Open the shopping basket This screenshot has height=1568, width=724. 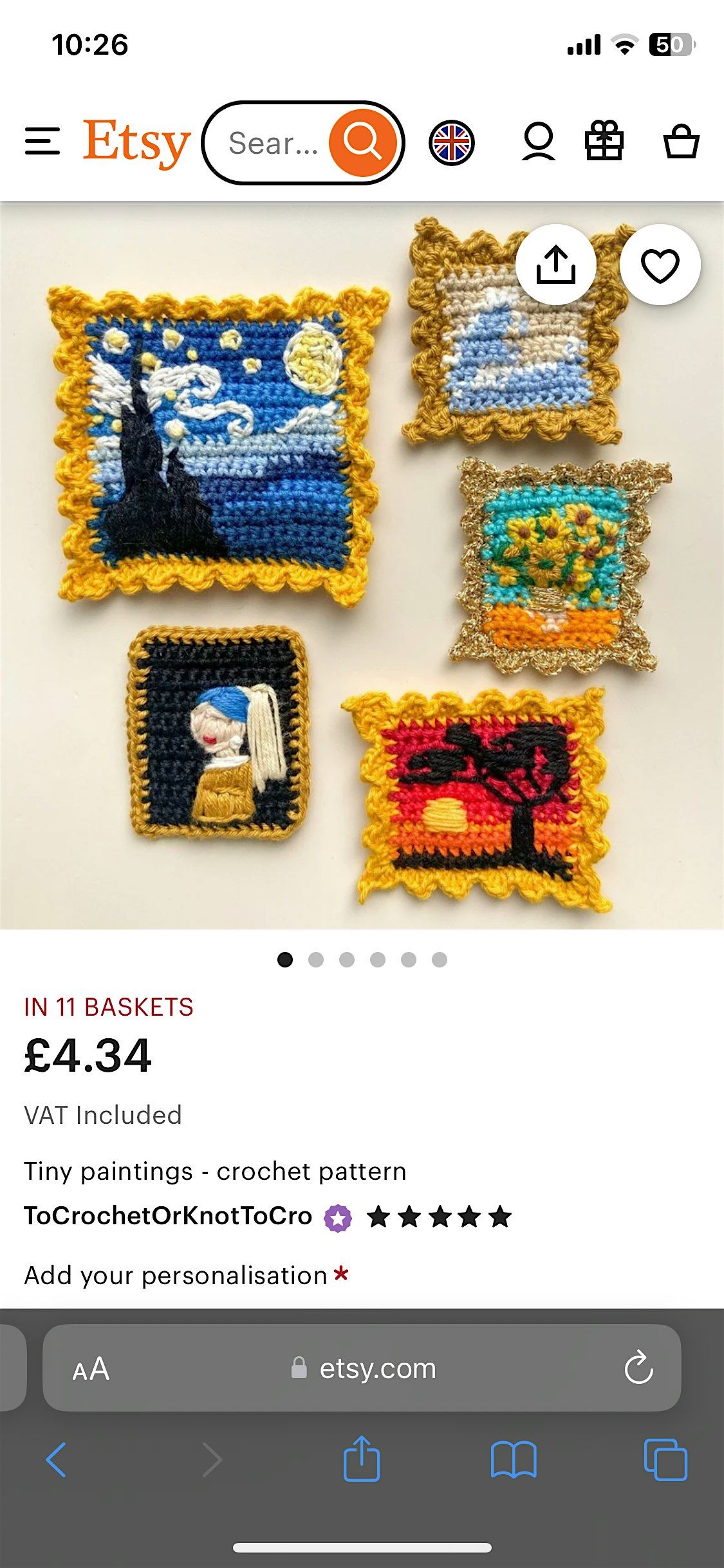point(681,142)
